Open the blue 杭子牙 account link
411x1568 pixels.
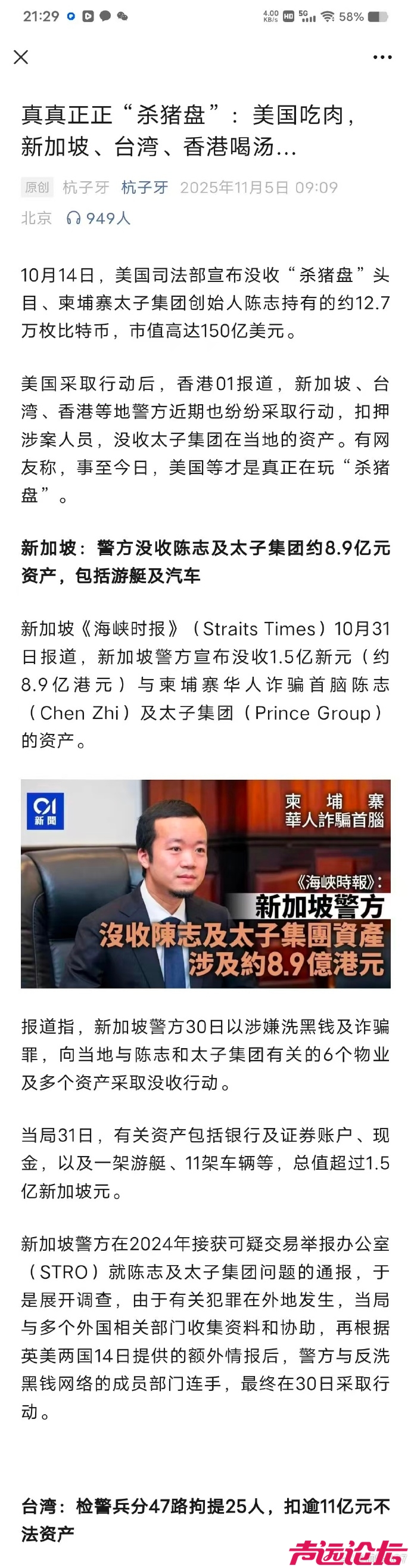145,187
